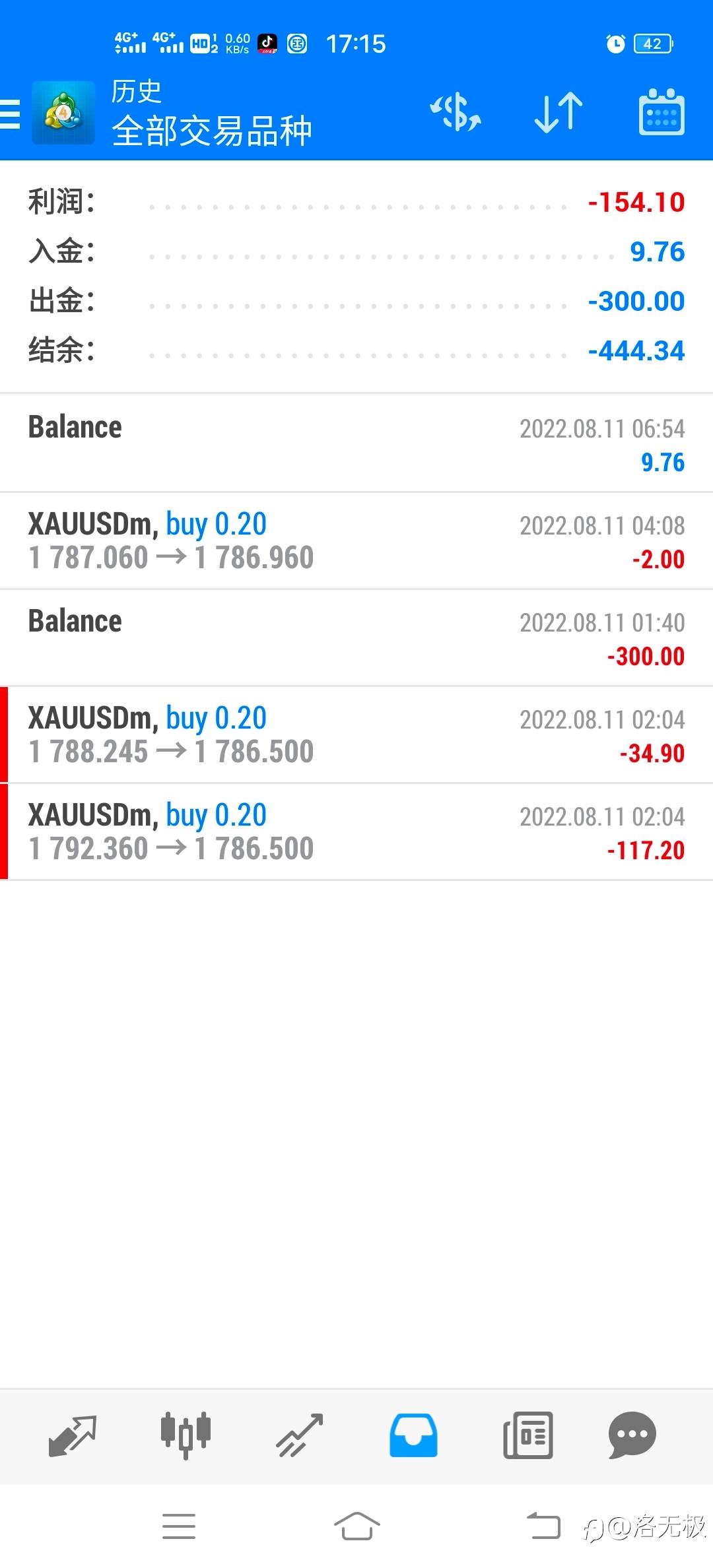Switch to the trade tab
Image resolution: width=713 pixels, height=1568 pixels.
tap(300, 1435)
